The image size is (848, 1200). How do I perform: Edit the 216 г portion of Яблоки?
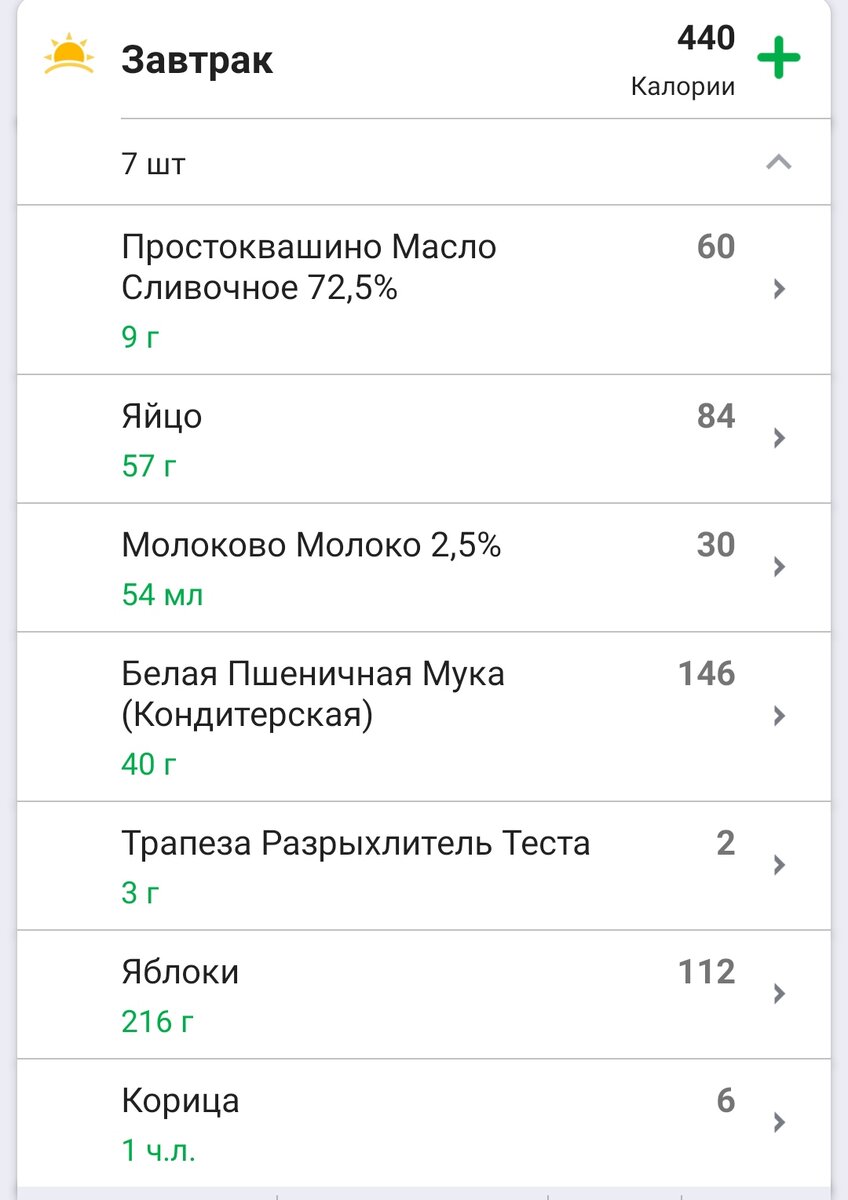tap(155, 1021)
